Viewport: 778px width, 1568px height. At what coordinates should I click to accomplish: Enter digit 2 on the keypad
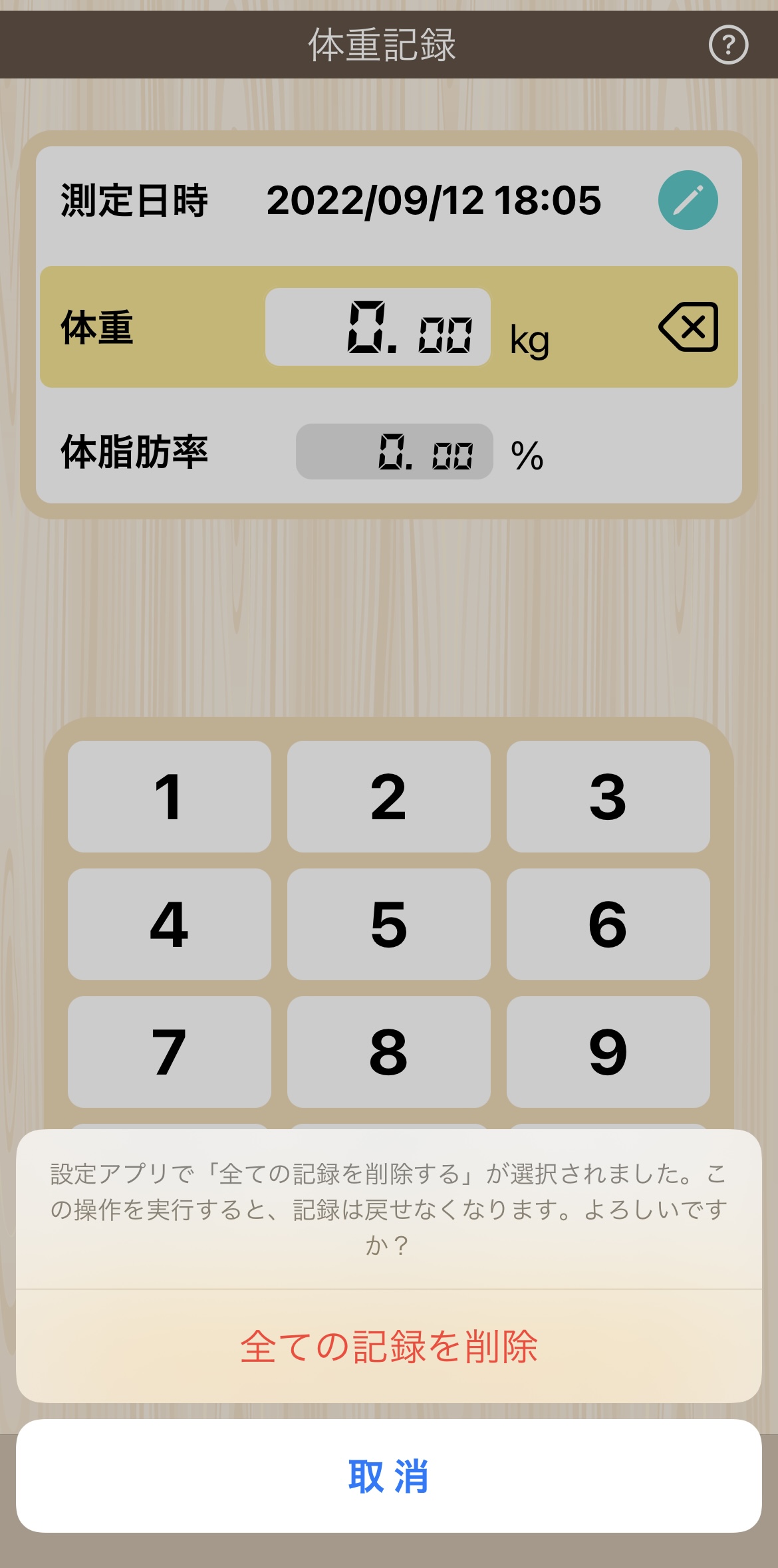[x=389, y=797]
